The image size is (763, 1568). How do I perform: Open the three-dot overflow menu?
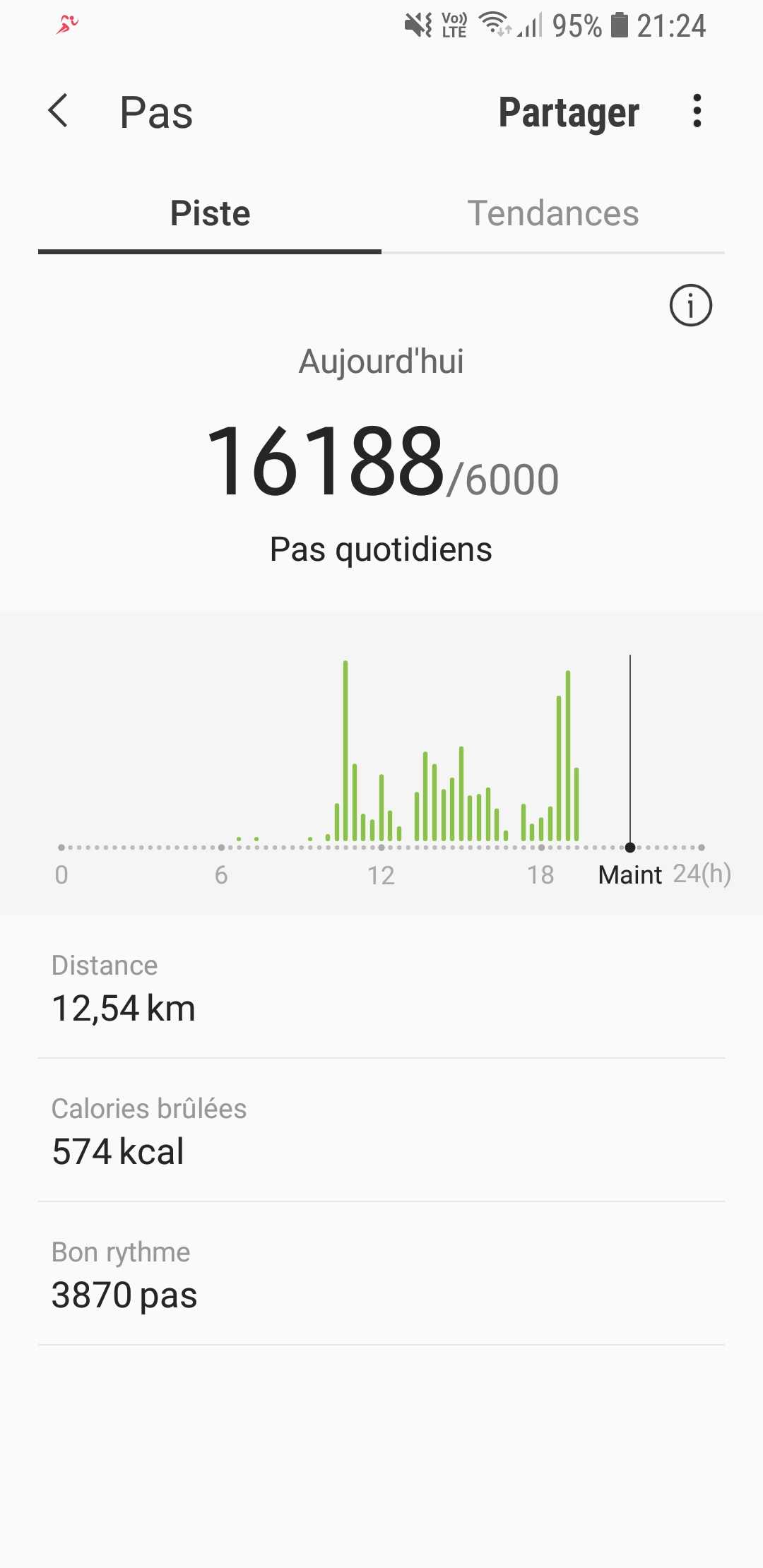pos(697,112)
